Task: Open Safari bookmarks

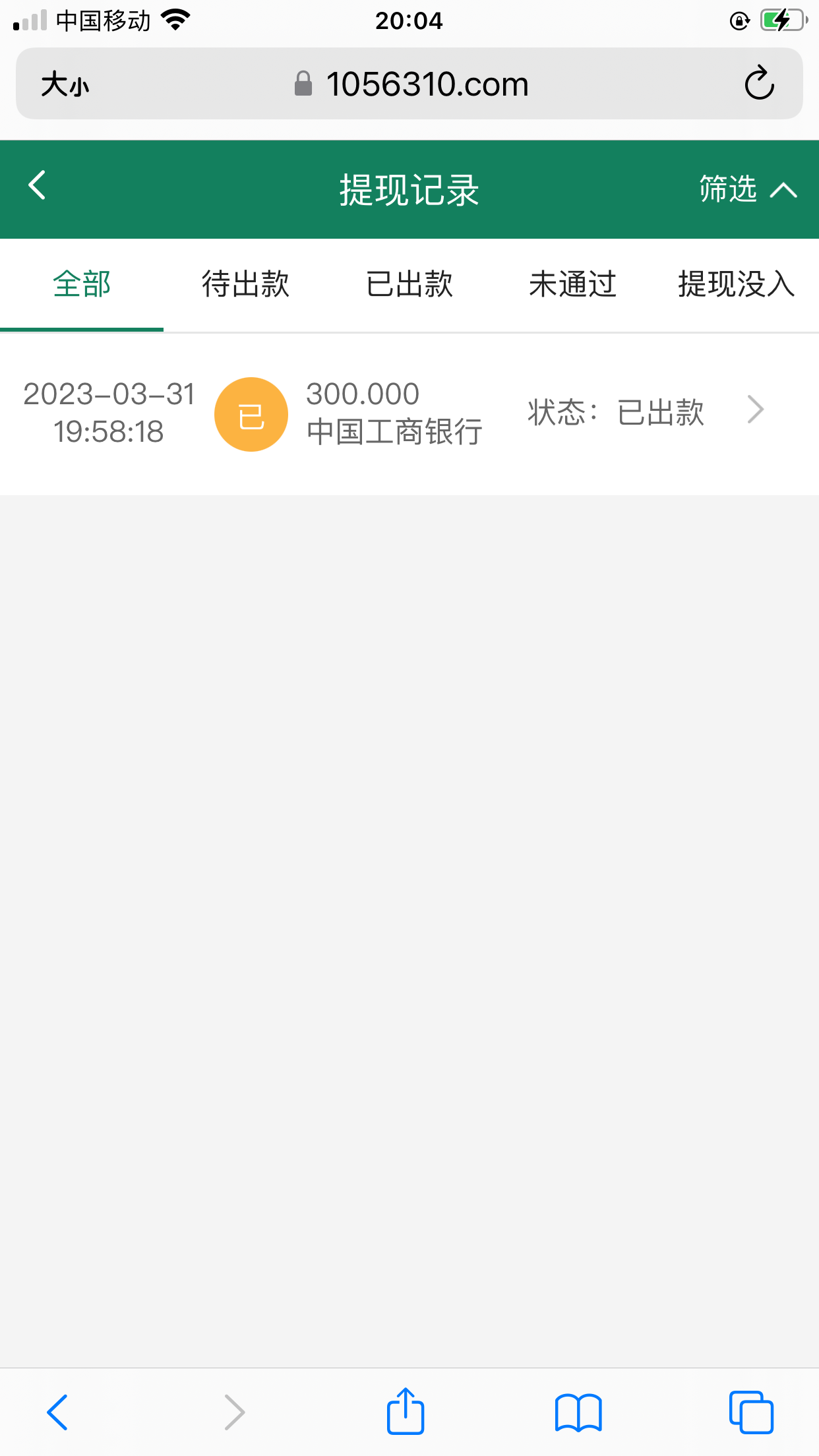Action: [578, 1412]
